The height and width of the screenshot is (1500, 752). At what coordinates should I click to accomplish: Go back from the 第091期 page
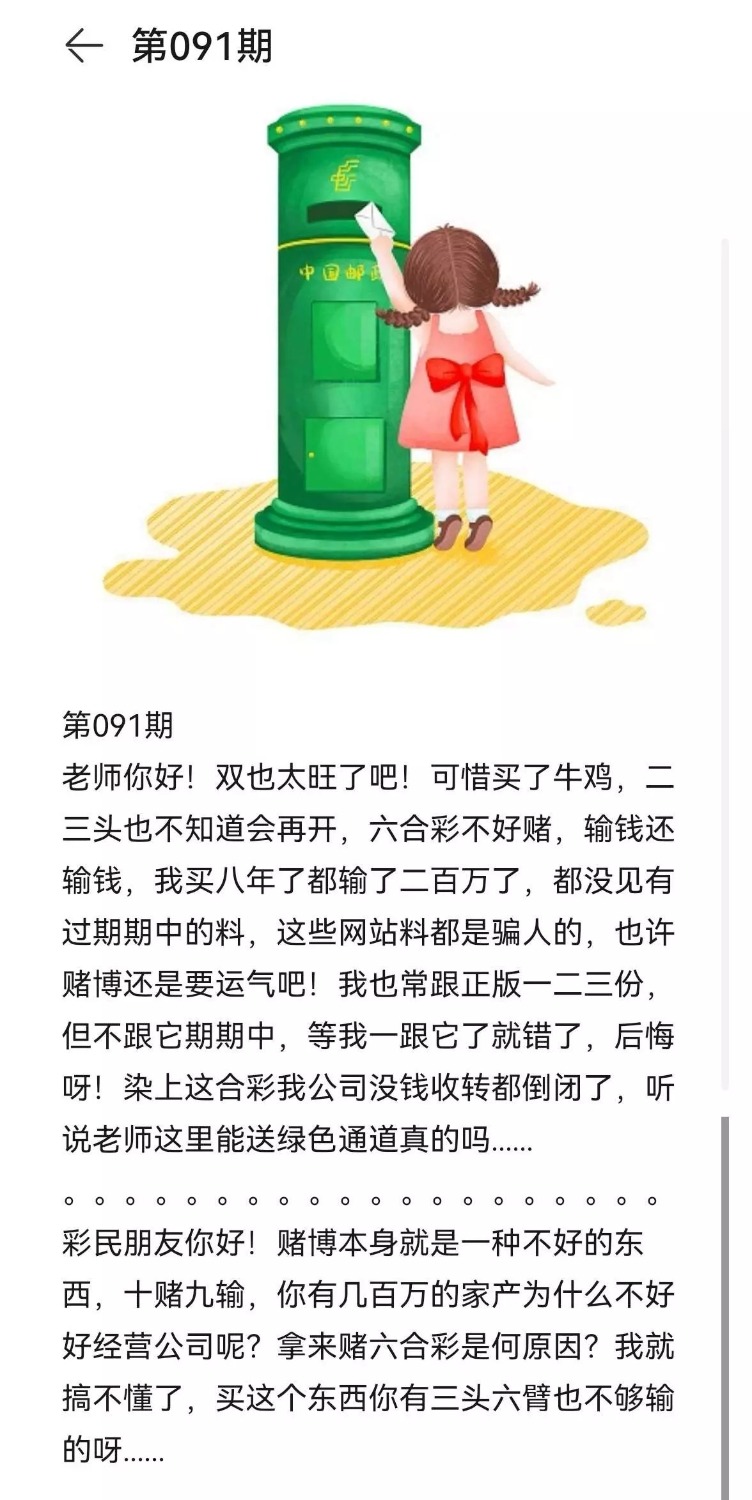click(x=83, y=46)
